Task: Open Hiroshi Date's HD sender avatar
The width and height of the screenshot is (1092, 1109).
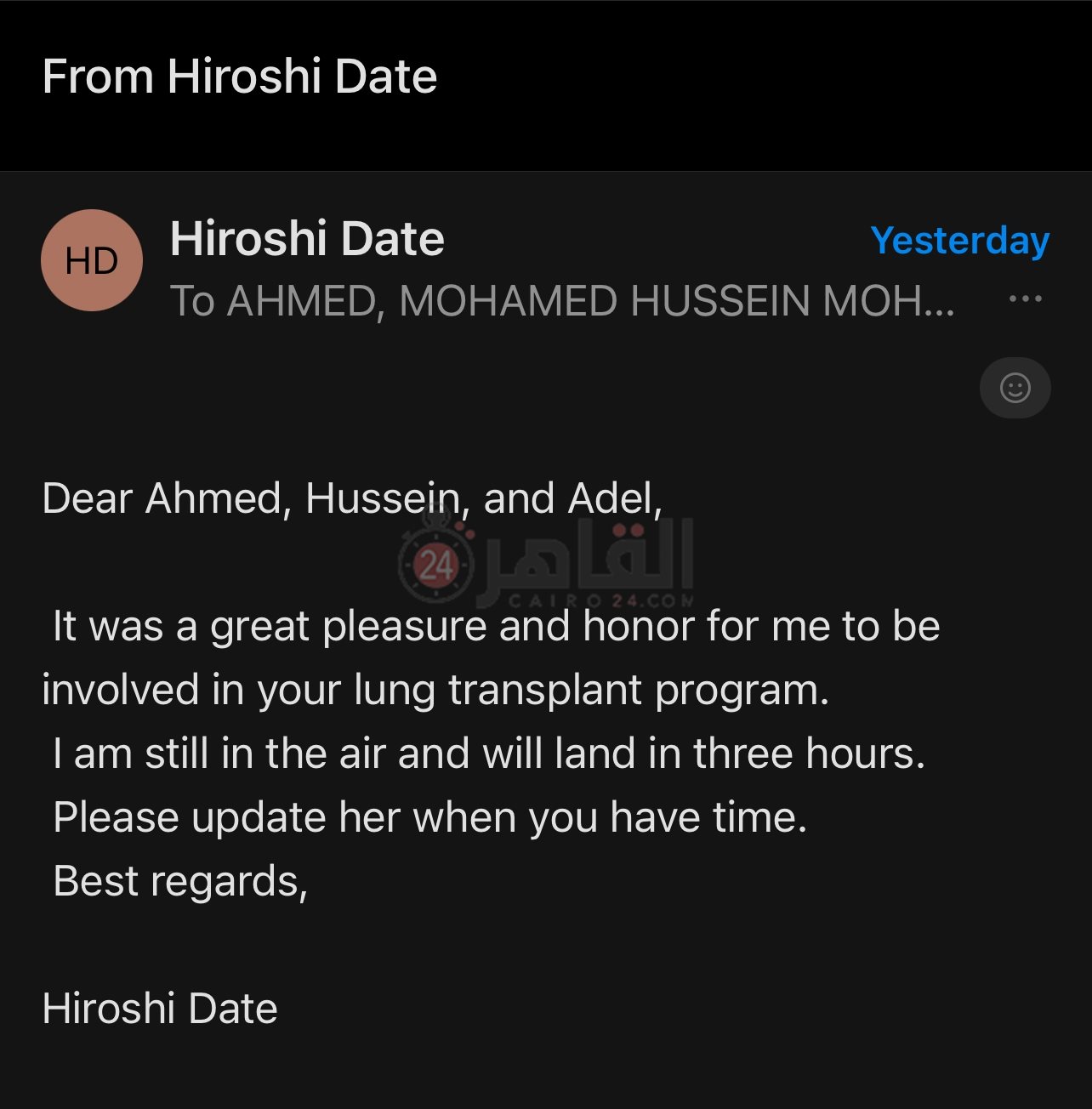Action: tap(92, 260)
